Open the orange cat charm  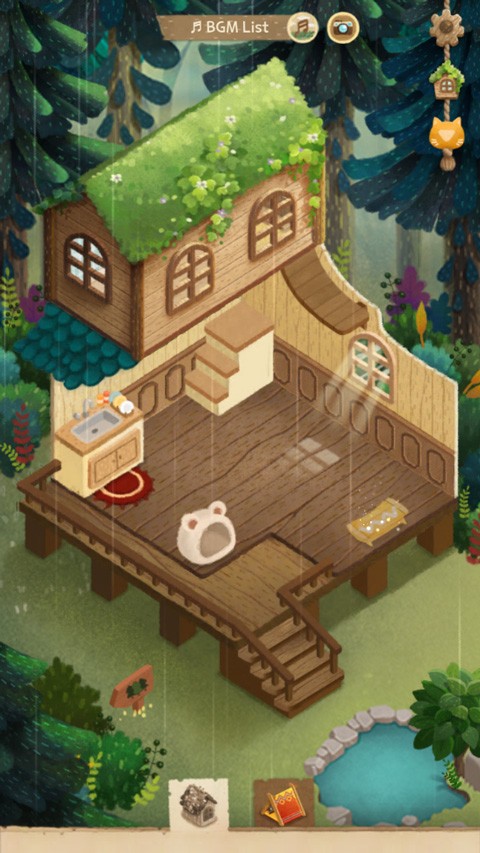(x=445, y=134)
